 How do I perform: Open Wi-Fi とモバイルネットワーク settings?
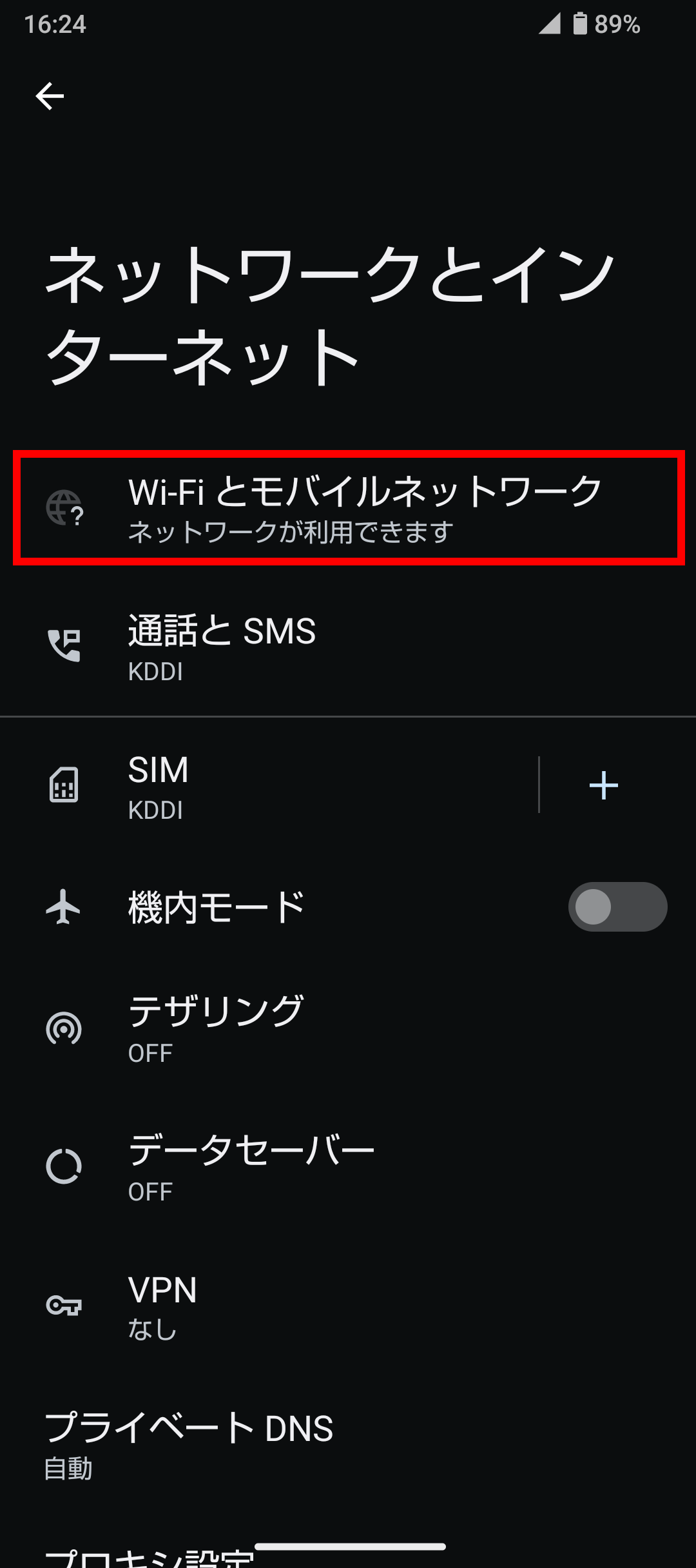tap(348, 508)
